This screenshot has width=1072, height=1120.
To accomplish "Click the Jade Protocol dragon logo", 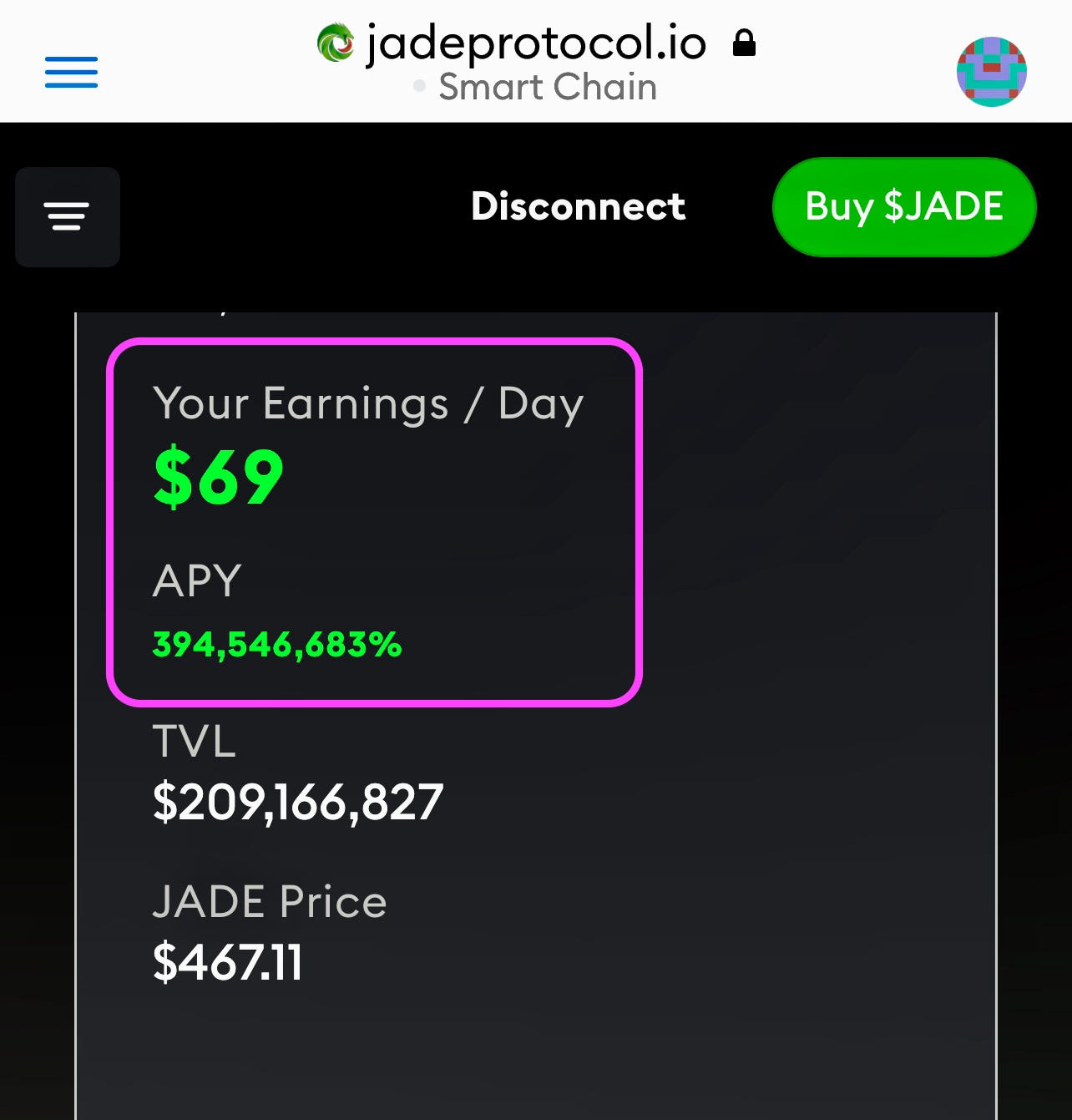I will click(336, 43).
